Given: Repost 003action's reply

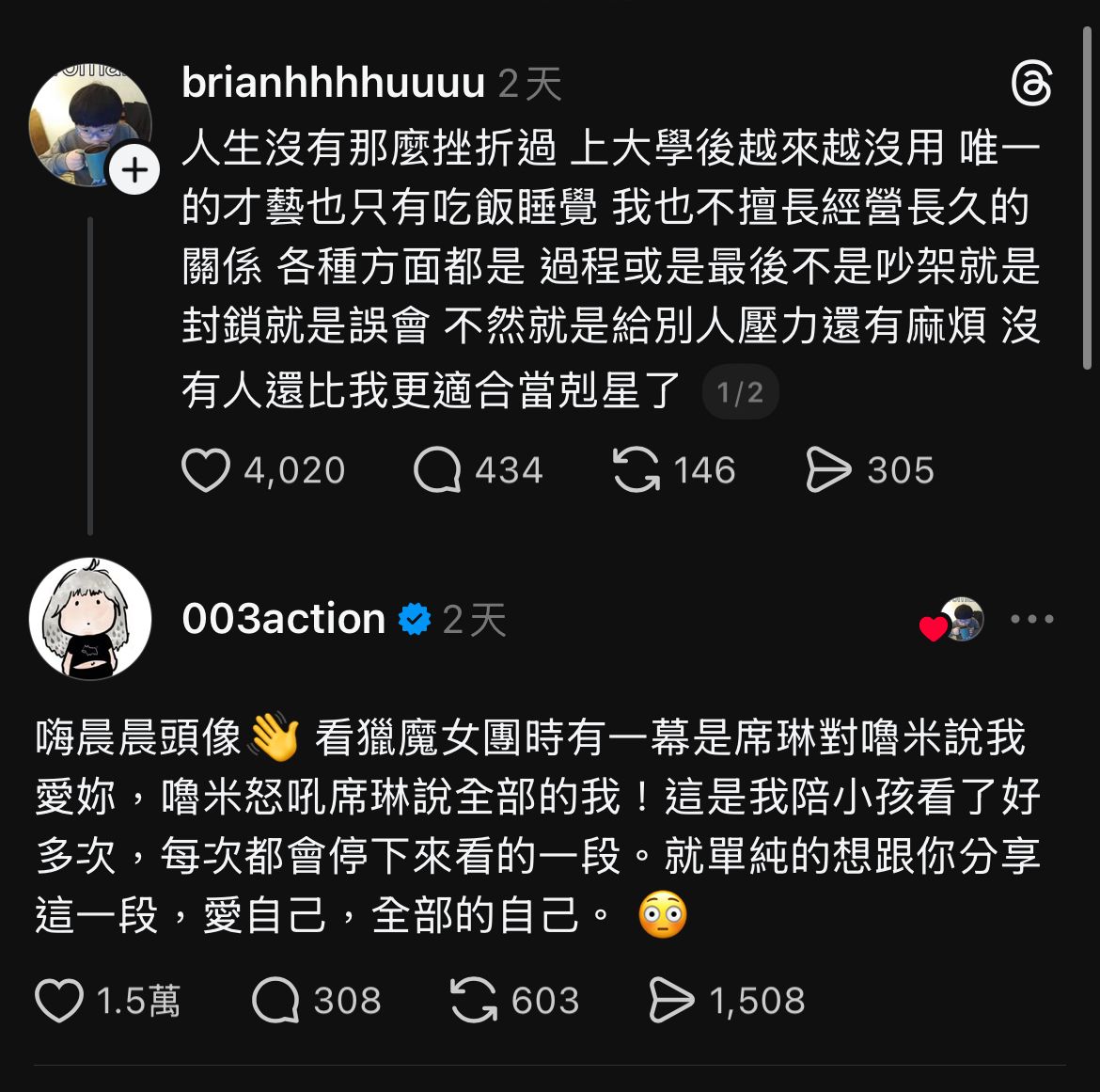Looking at the screenshot, I should coord(474,1001).
